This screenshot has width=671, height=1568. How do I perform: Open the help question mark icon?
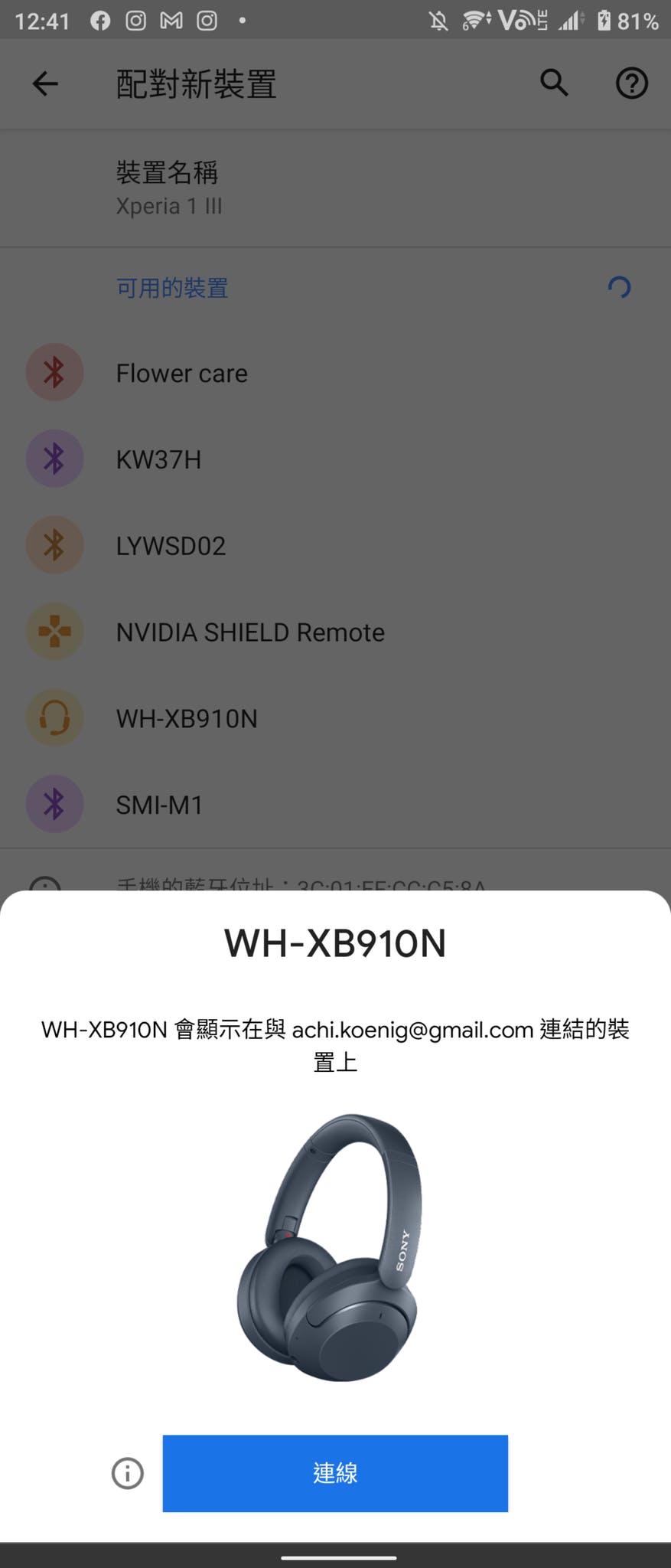click(x=631, y=83)
